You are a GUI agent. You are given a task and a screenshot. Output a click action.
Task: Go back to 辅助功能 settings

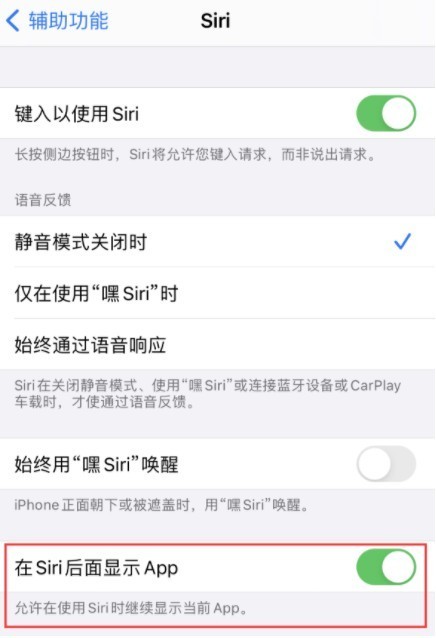click(x=57, y=20)
